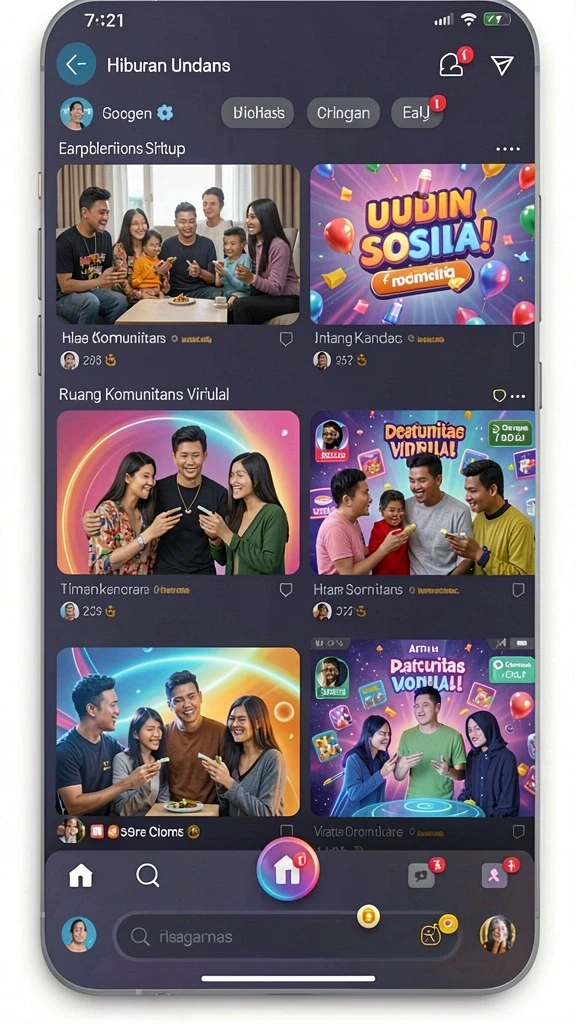Select the Cringan chip
This screenshot has height=1024, width=576.
click(x=343, y=113)
